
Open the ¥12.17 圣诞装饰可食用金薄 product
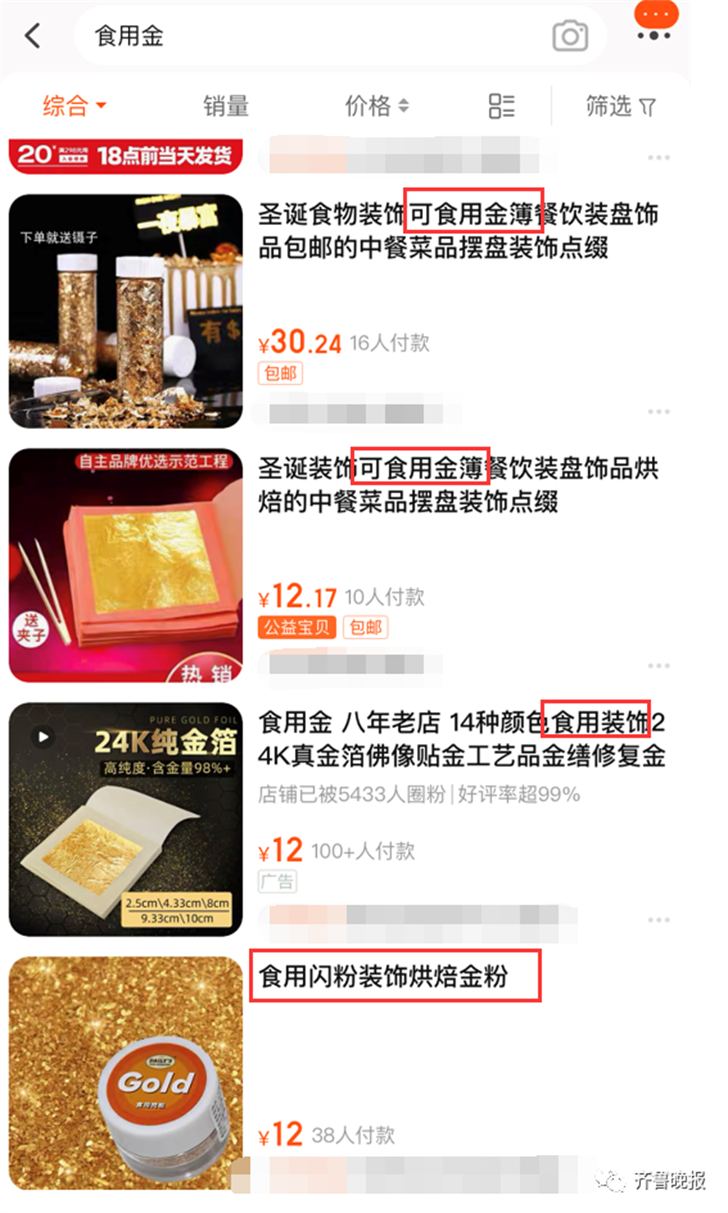(x=458, y=485)
